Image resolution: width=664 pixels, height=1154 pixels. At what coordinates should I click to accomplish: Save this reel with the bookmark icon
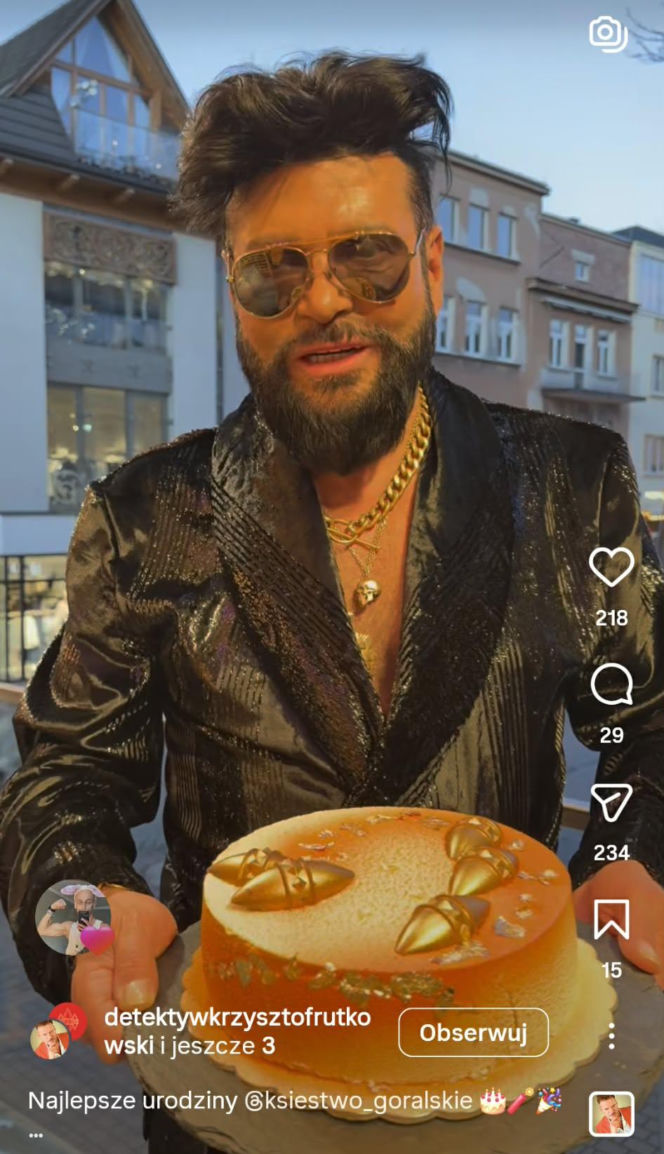tap(611, 920)
